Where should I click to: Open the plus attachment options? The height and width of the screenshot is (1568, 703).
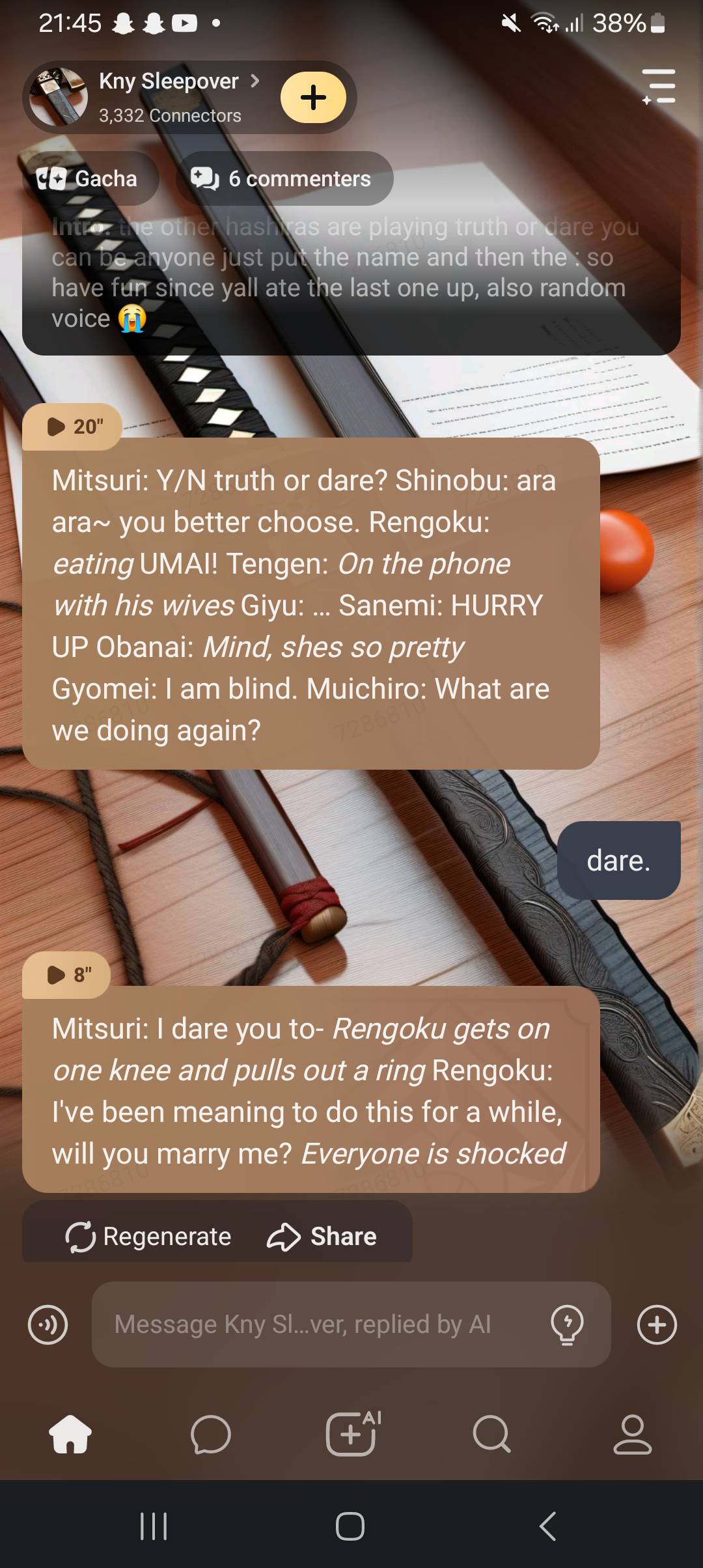click(657, 1324)
